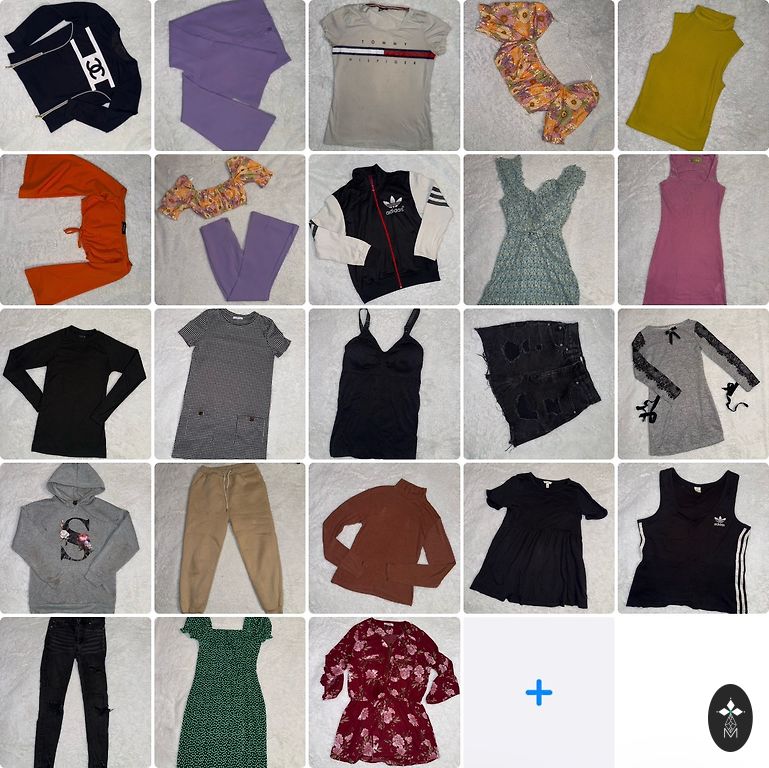Open the grey dress with lace sleeves
Viewport: 769px width, 768px height.
pyautogui.click(x=693, y=384)
